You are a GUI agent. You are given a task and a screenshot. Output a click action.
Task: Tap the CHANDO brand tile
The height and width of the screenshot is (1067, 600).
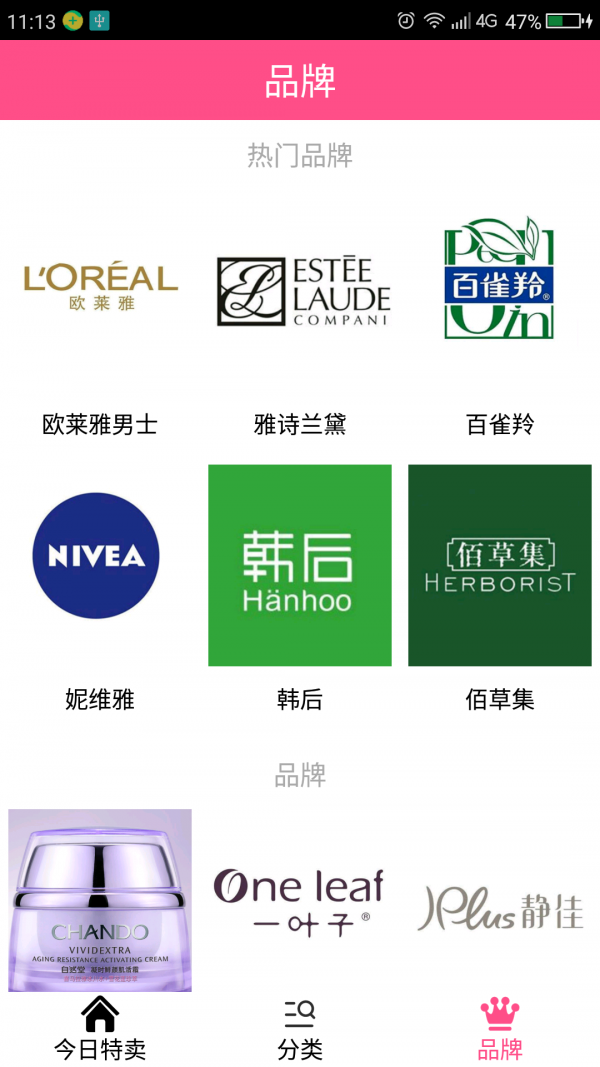pos(100,900)
